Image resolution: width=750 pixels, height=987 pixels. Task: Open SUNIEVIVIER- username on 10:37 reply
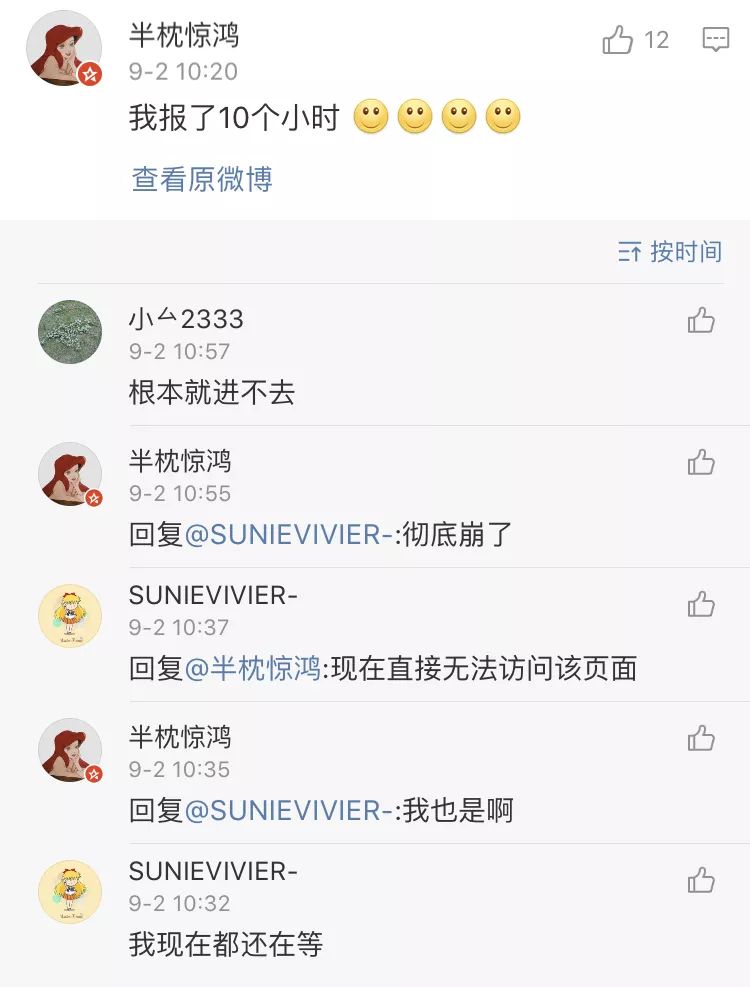[213, 596]
